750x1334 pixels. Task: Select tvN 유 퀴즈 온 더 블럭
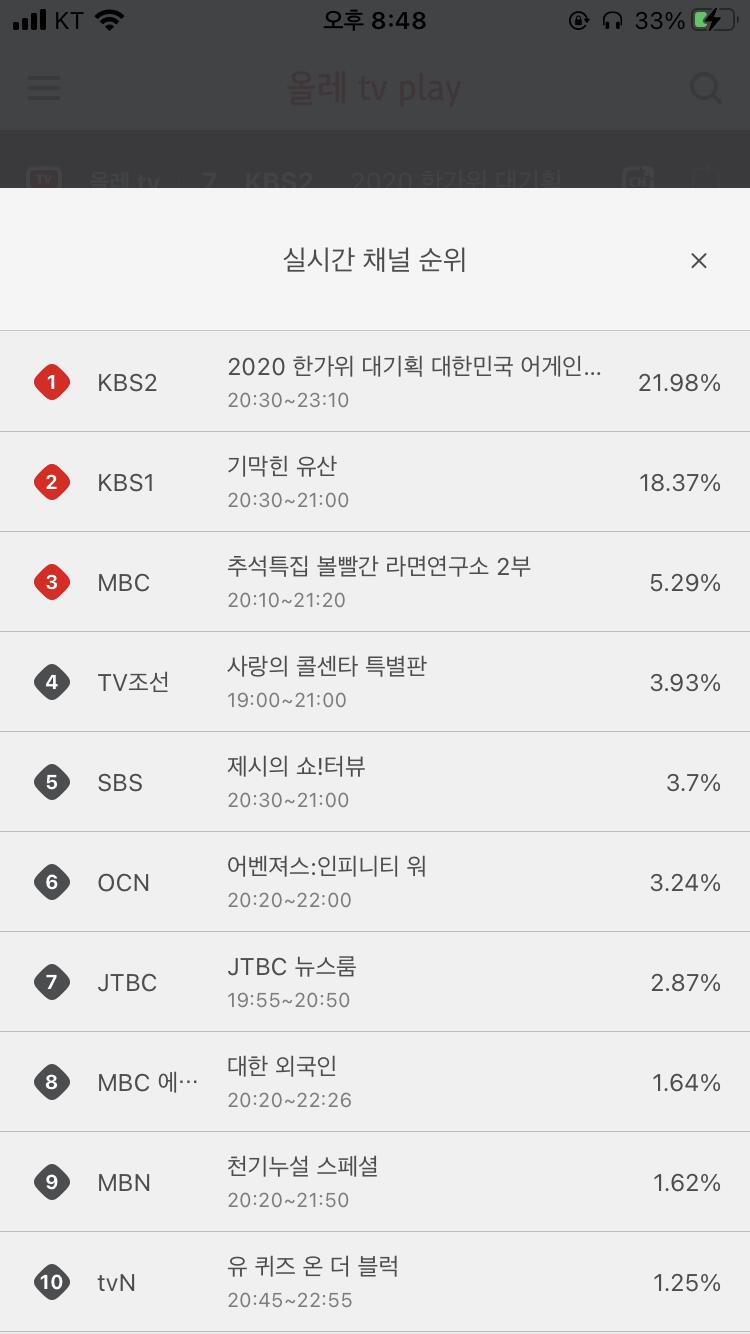[x=375, y=1282]
